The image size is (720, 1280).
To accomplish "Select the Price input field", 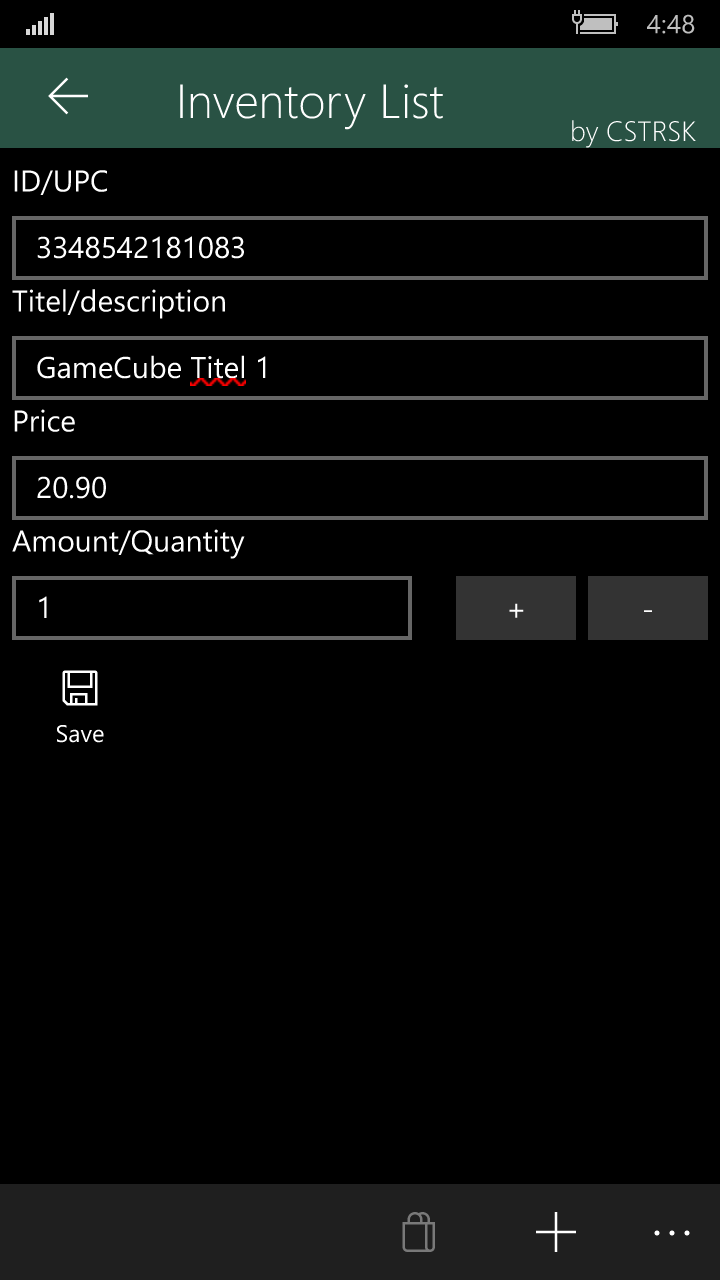I will (x=360, y=488).
